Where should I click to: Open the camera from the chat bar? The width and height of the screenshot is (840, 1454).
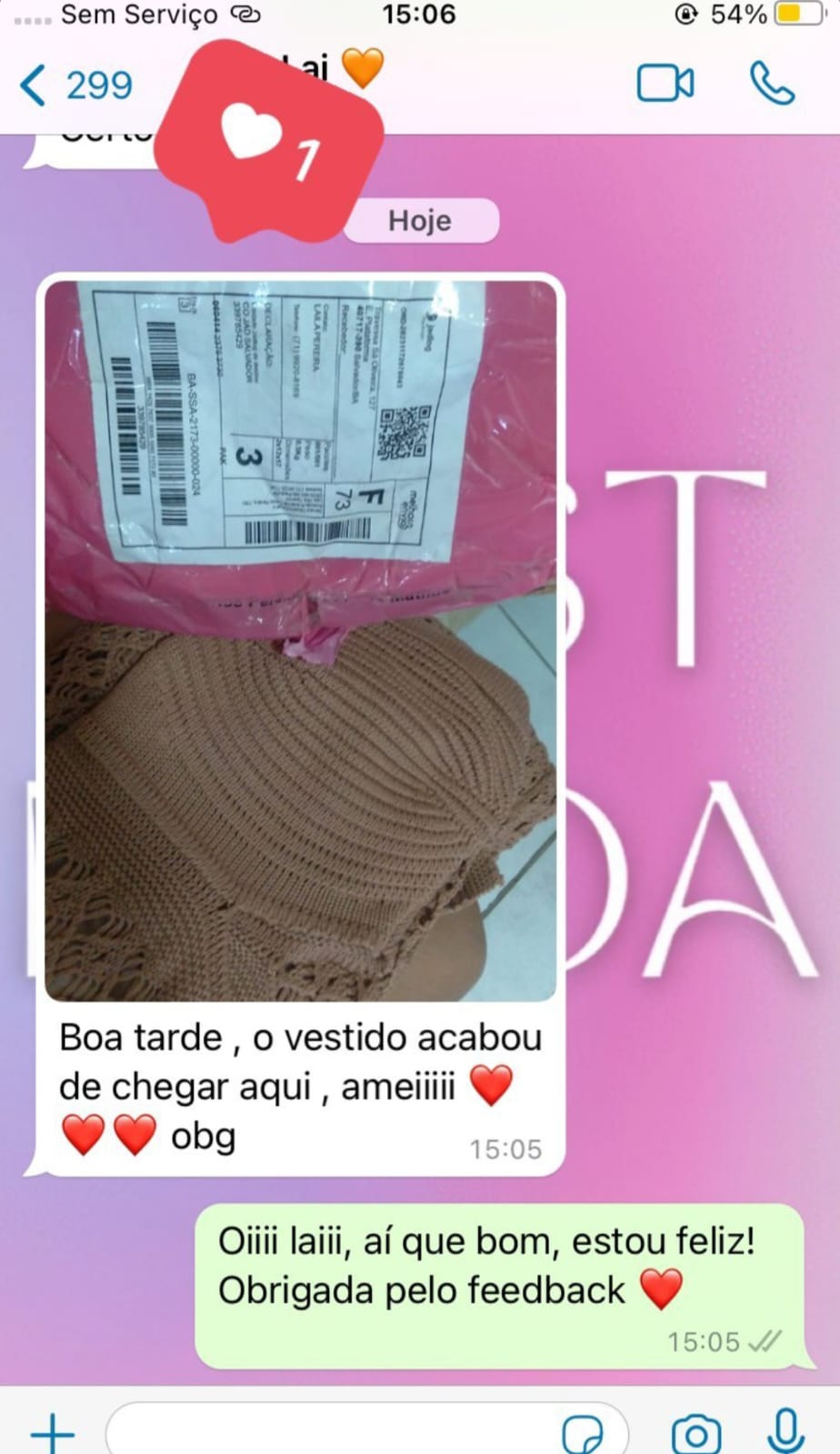pos(696,1434)
